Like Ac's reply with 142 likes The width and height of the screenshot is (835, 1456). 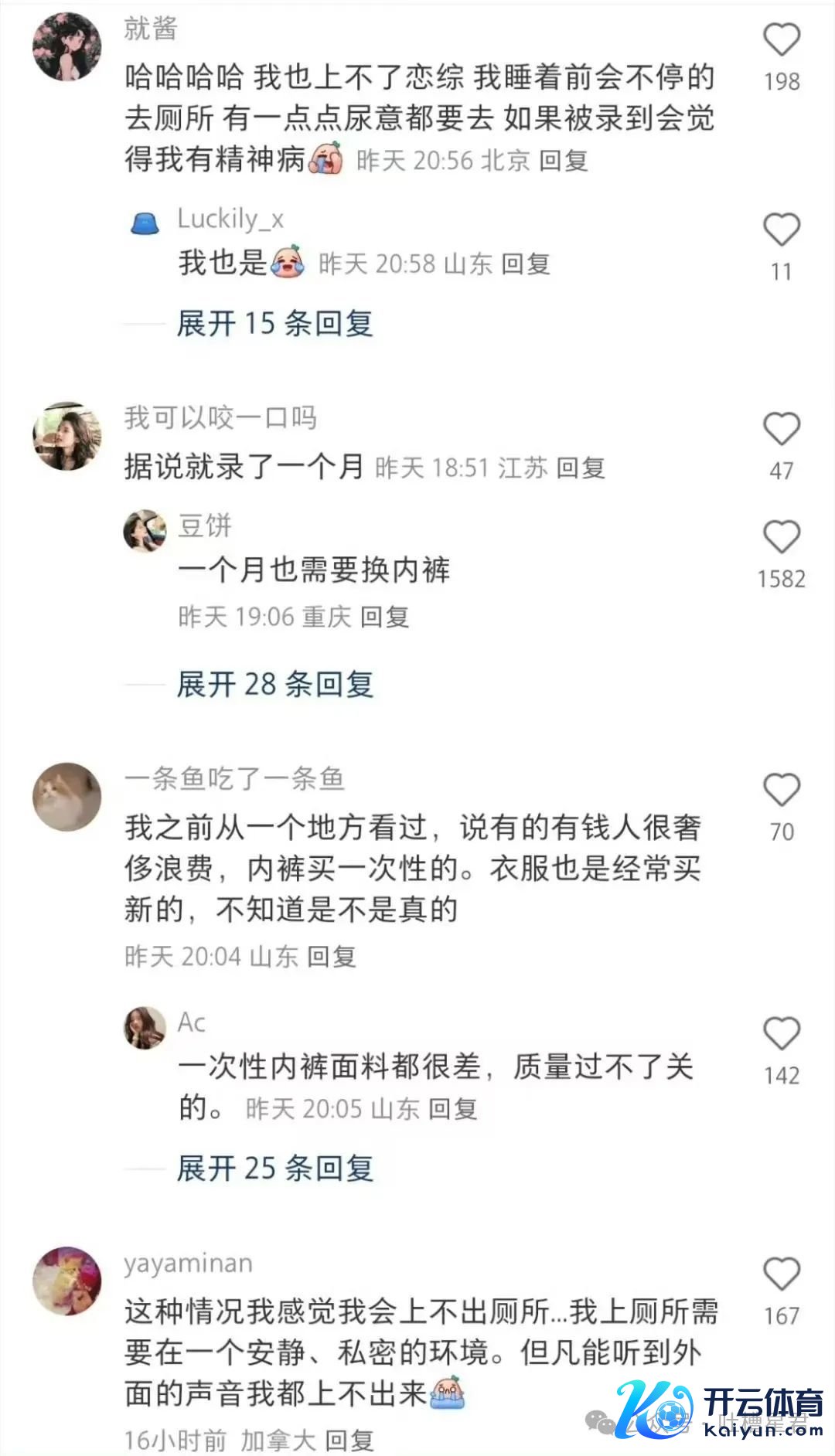pos(781,1034)
